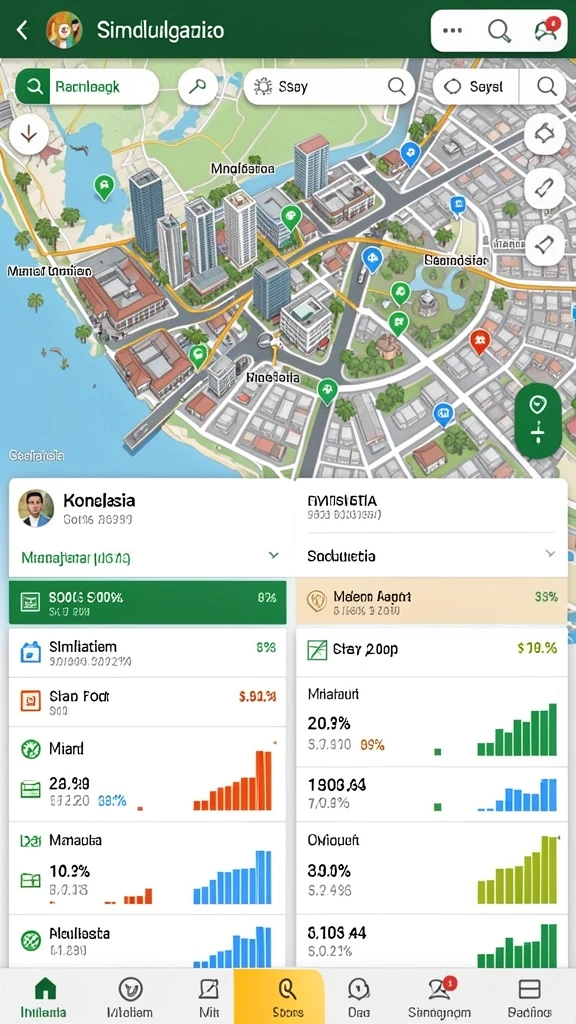Tap the magnifier icon in the header

pos(500,30)
